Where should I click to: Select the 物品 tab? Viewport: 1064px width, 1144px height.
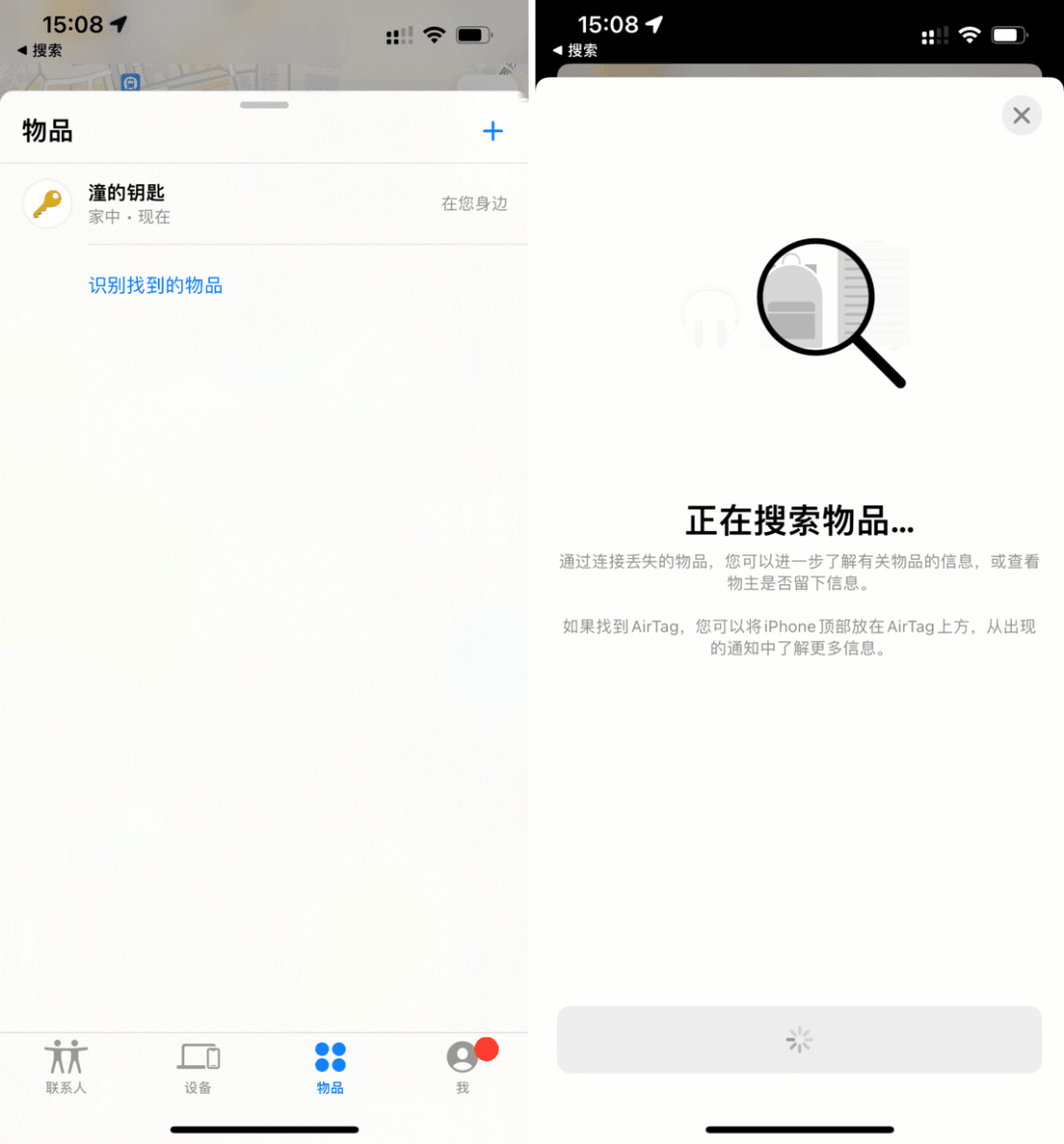(330, 1067)
